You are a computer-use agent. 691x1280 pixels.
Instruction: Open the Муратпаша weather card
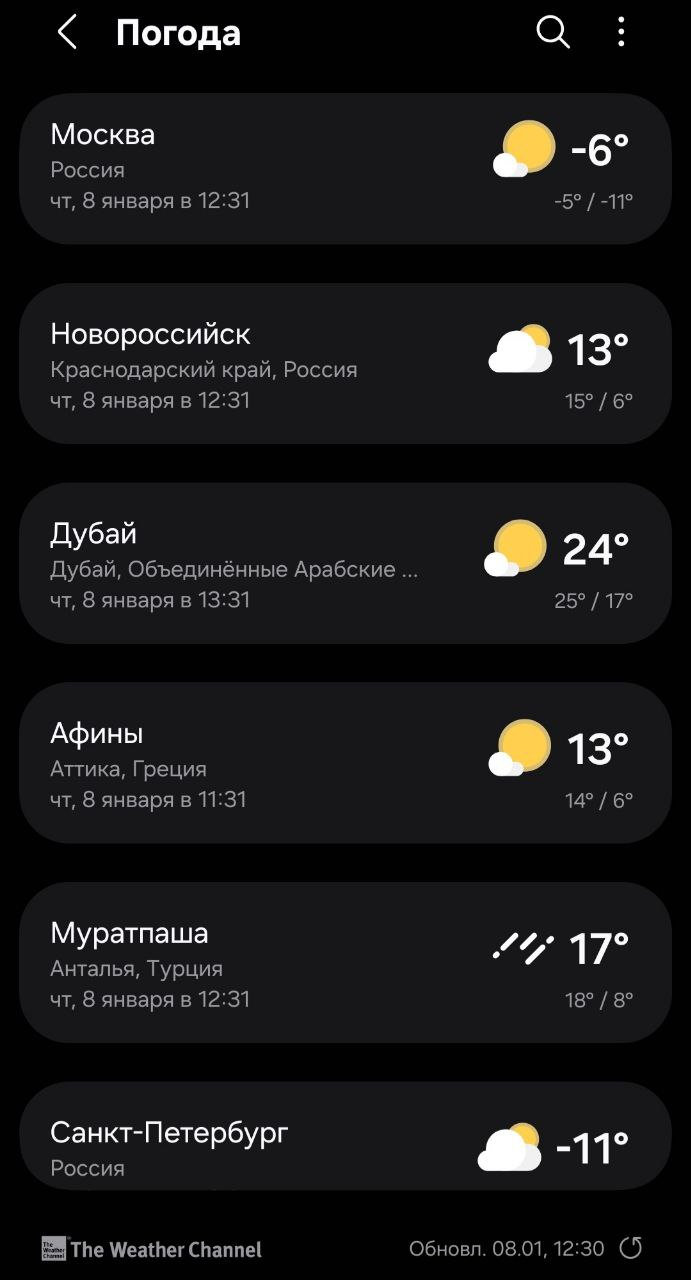click(x=345, y=963)
